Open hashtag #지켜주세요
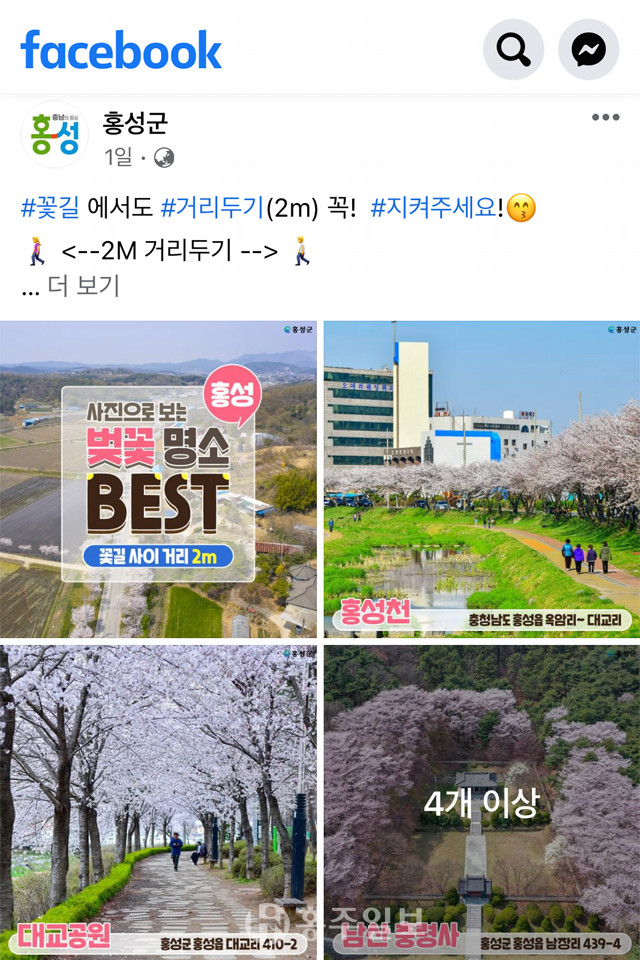The width and height of the screenshot is (640, 960). [x=434, y=208]
